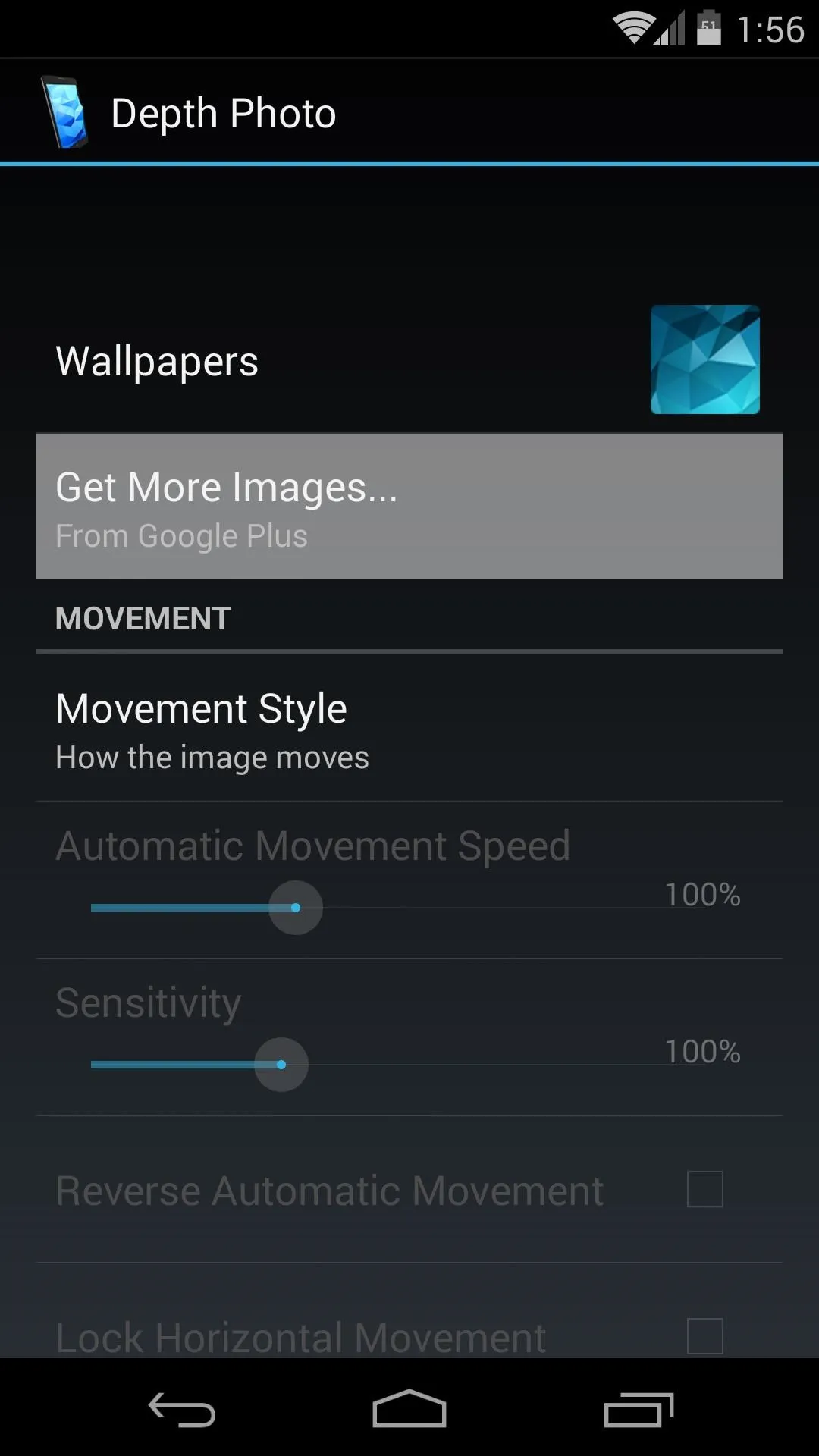Open Get More Images from Google Plus
The width and height of the screenshot is (819, 1456).
click(409, 507)
